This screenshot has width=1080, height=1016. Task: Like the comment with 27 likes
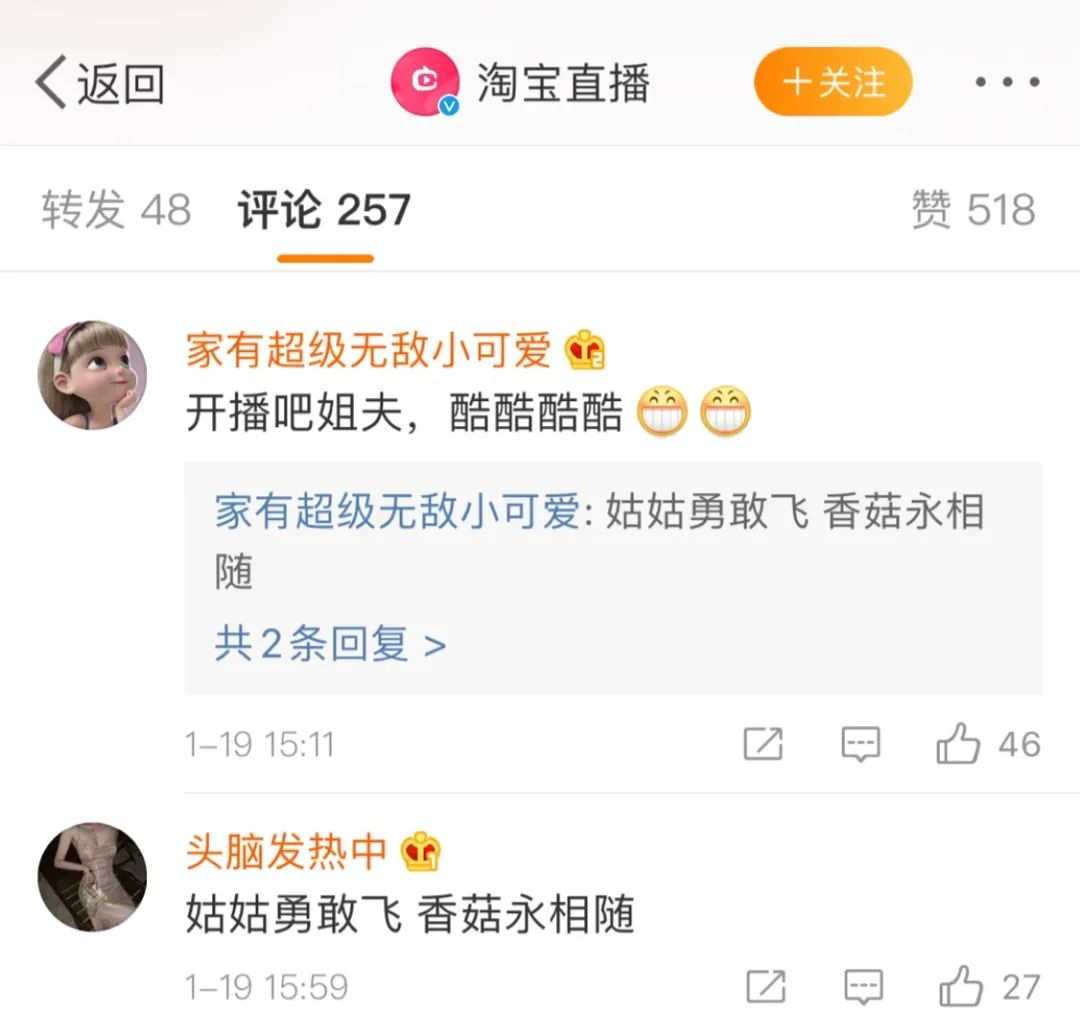pos(960,987)
